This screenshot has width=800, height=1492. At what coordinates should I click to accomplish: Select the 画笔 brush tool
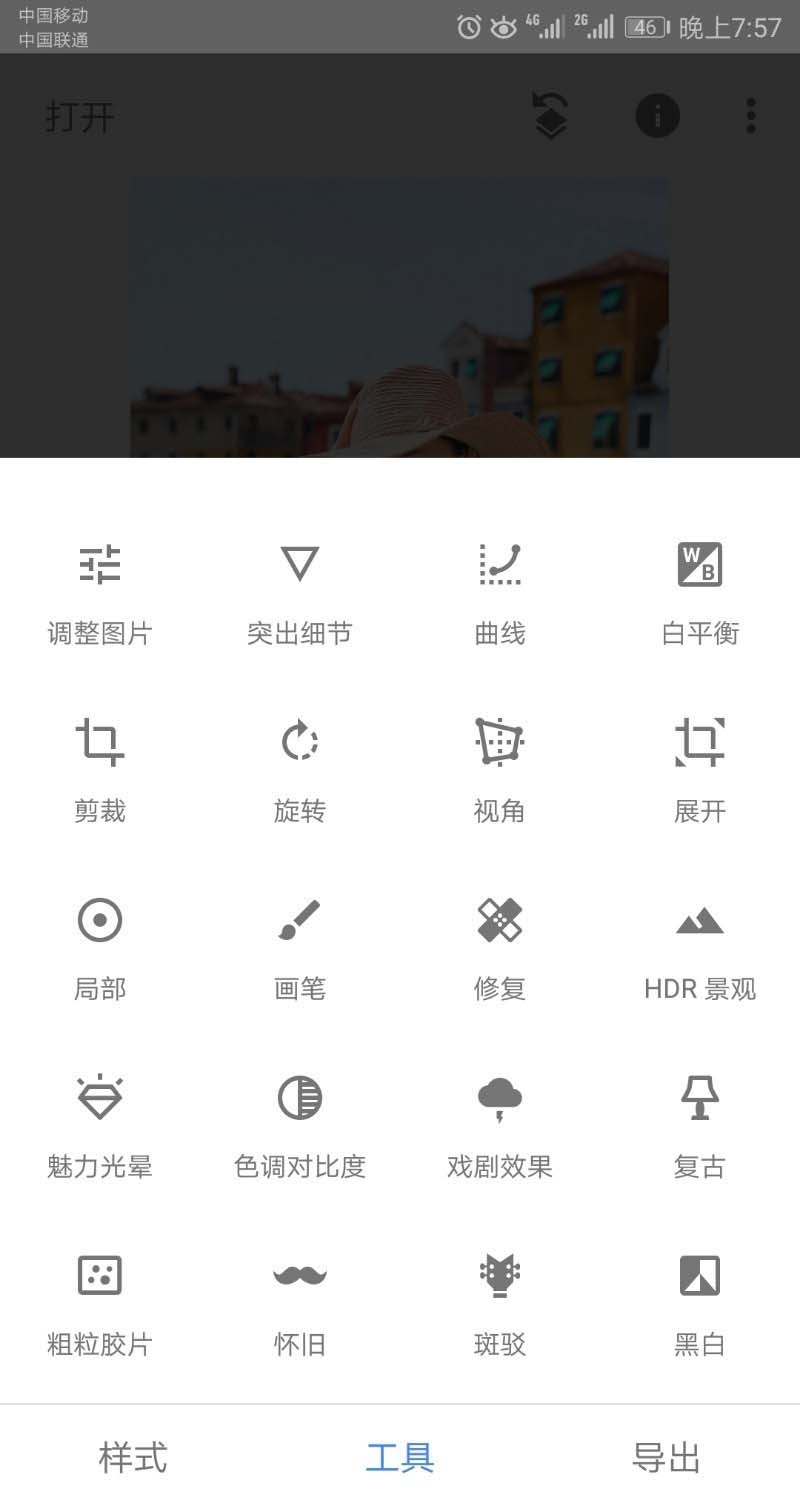[x=300, y=948]
